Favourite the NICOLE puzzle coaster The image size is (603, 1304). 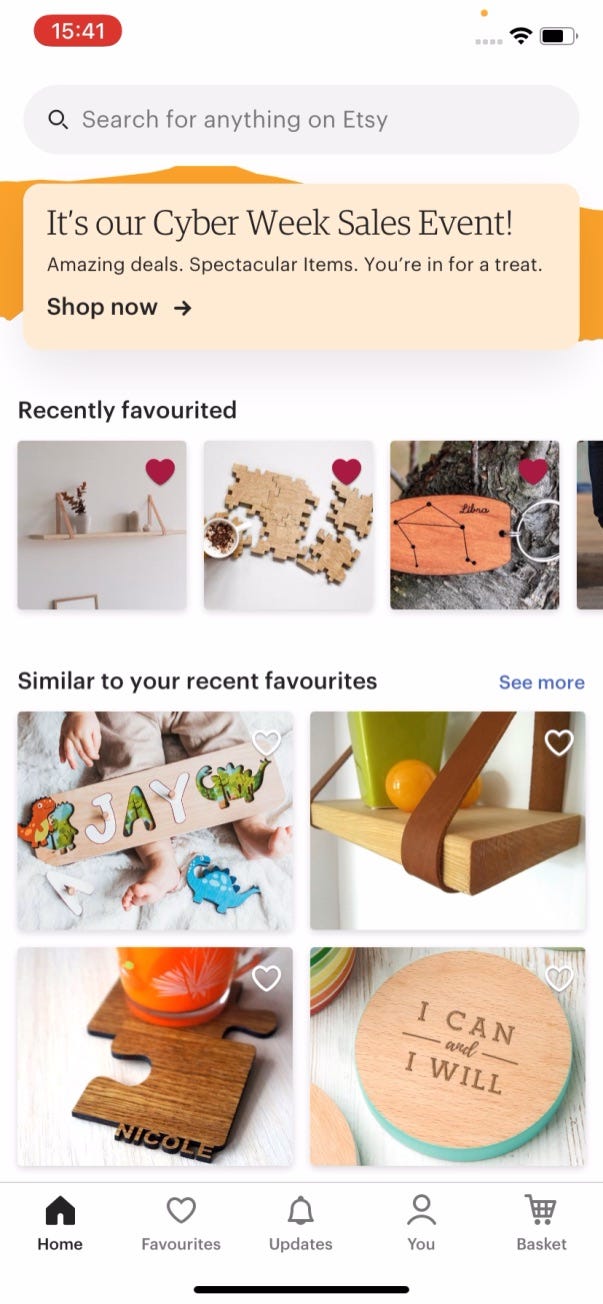pos(266,978)
